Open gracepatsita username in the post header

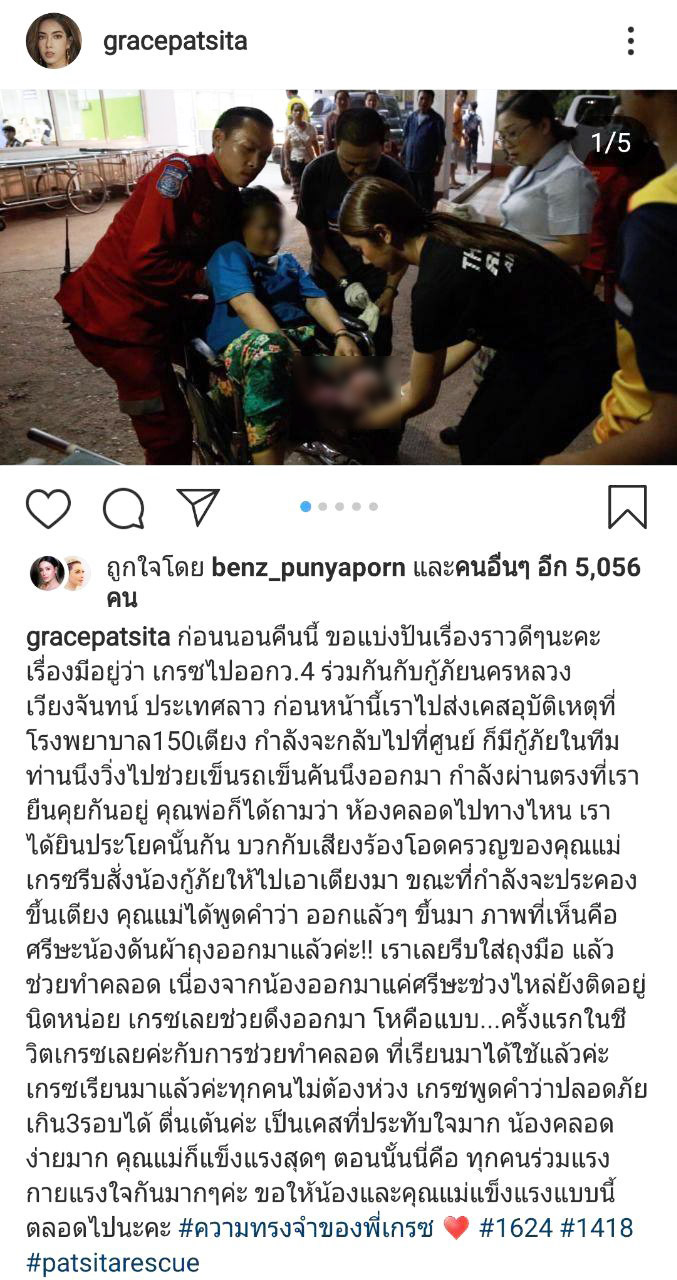tap(175, 42)
